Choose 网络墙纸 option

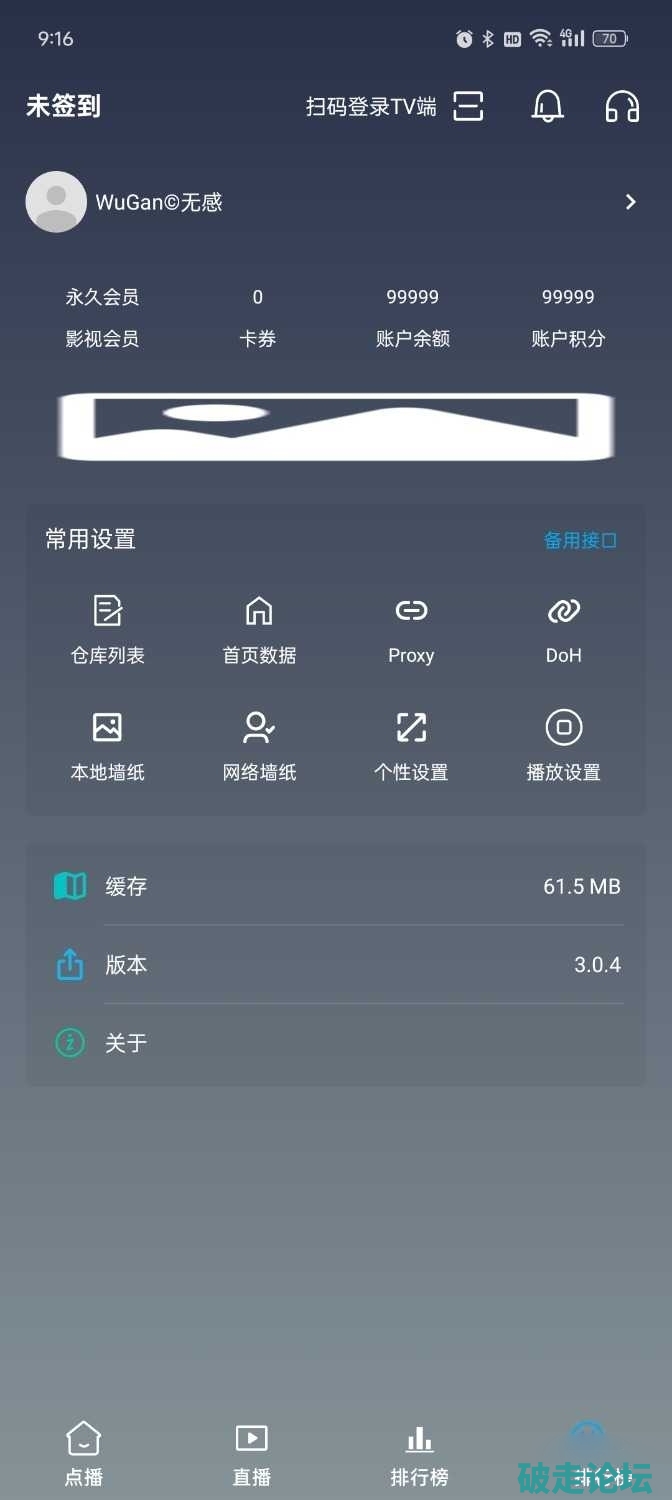259,746
